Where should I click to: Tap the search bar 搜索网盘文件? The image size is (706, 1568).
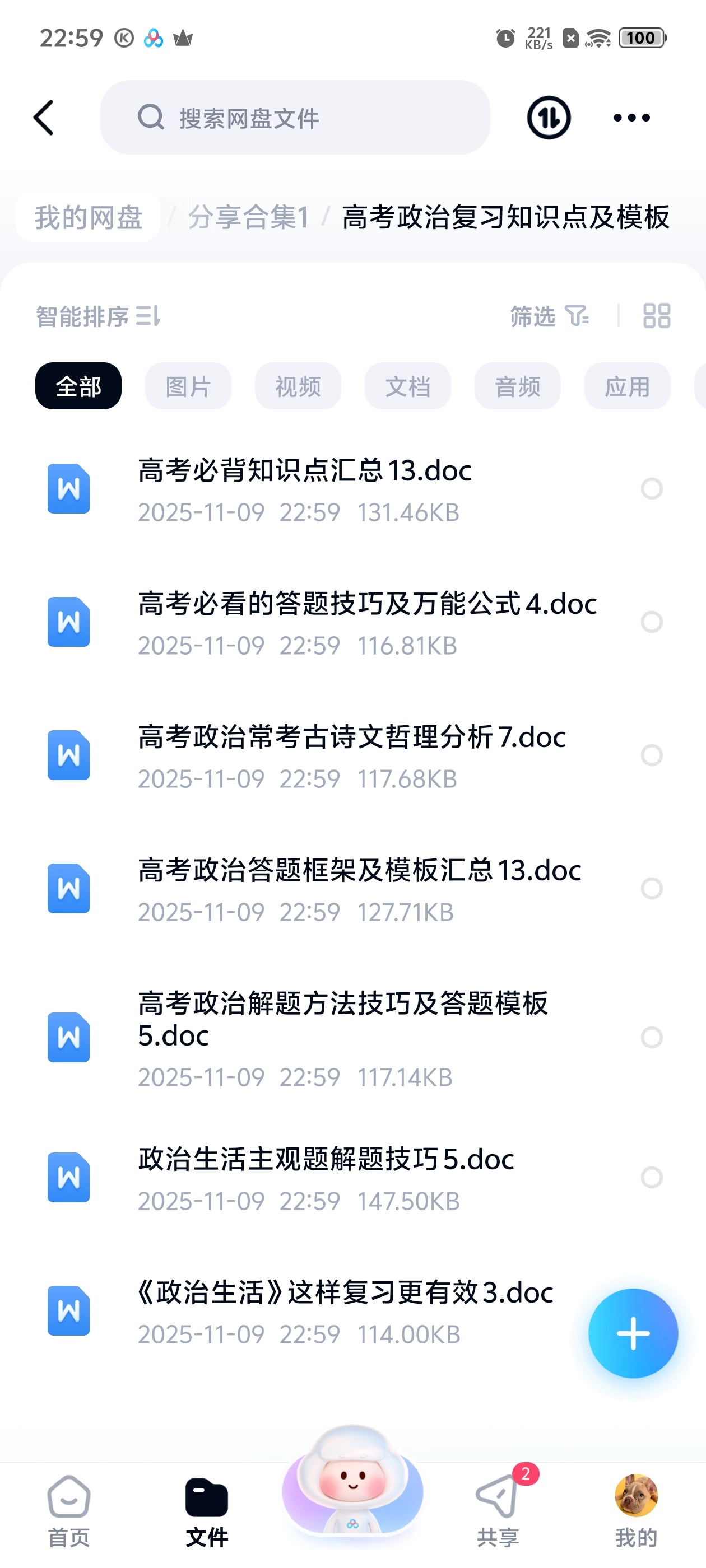[296, 118]
